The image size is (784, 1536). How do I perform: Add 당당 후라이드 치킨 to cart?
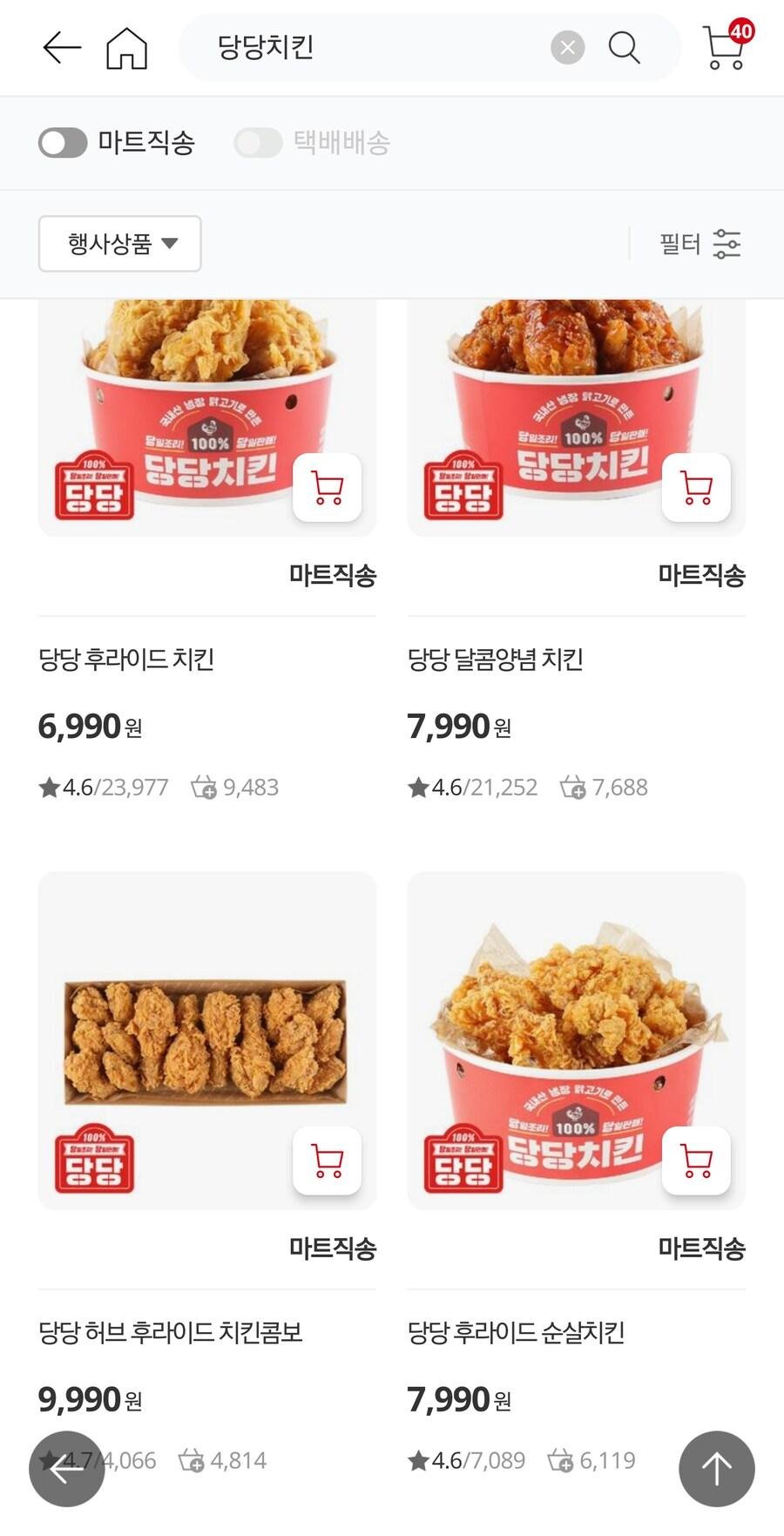click(327, 487)
